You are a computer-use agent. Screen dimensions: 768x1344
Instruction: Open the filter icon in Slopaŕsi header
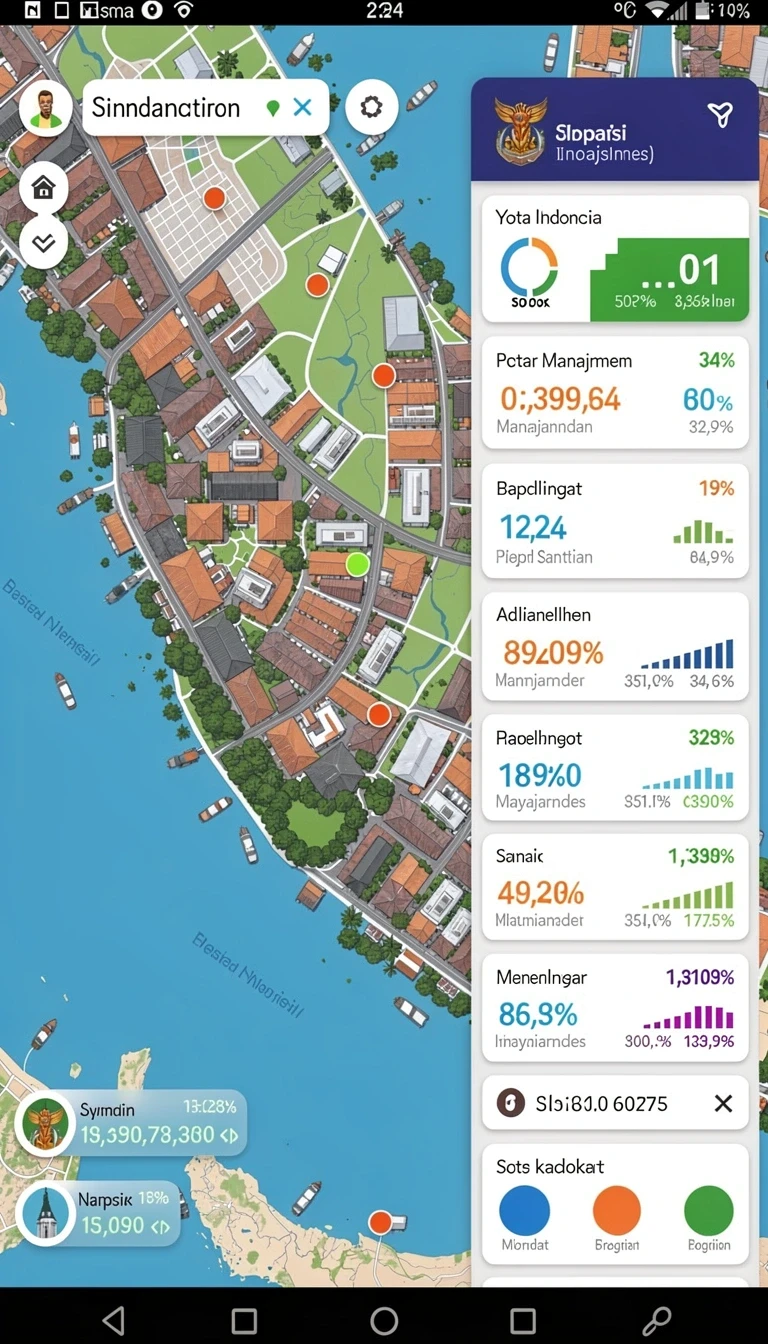click(720, 115)
